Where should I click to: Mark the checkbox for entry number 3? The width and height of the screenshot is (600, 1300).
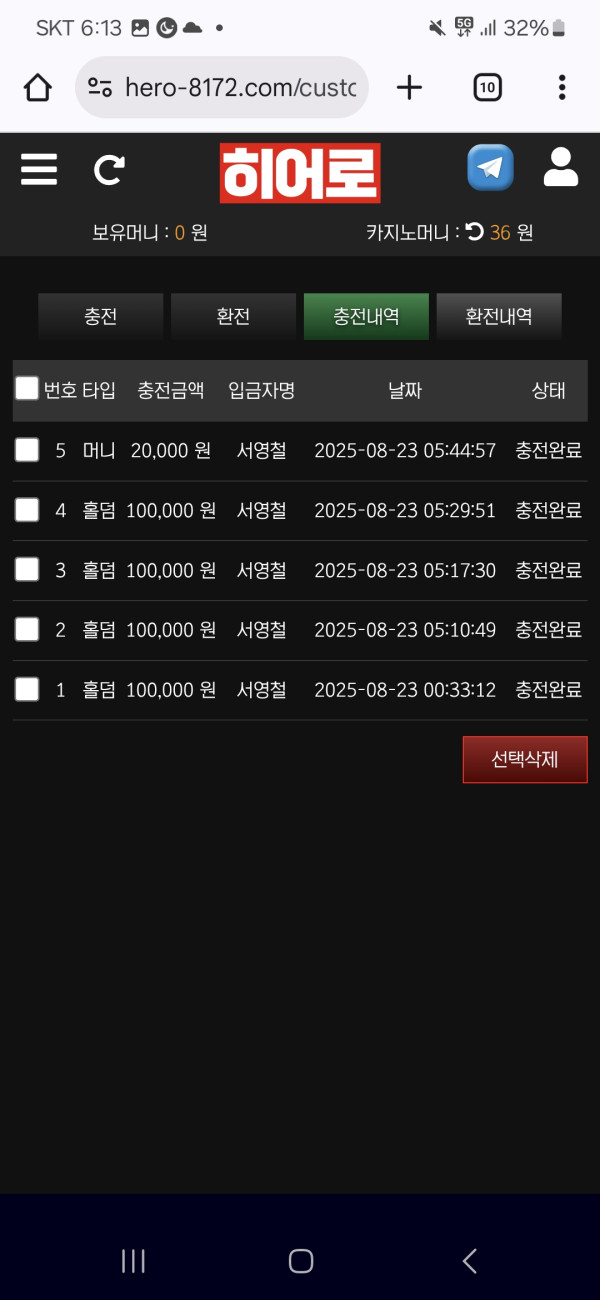27,570
